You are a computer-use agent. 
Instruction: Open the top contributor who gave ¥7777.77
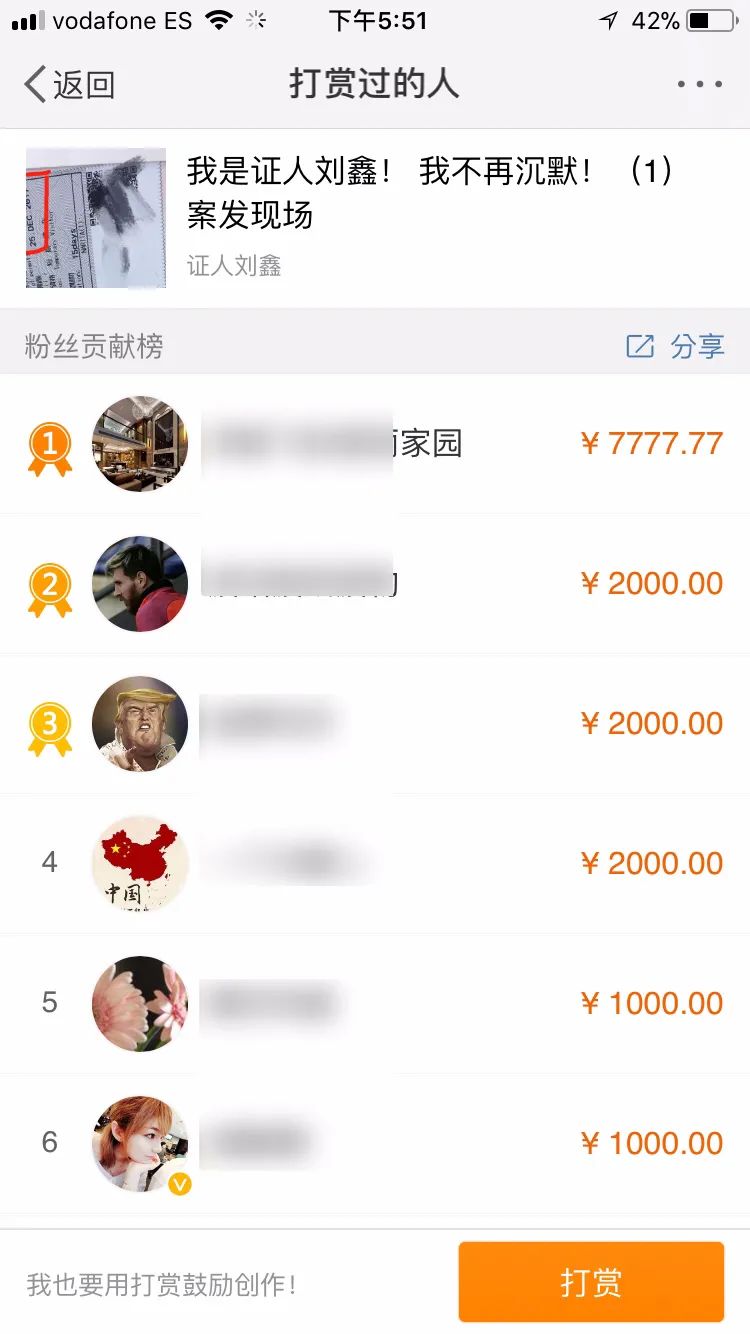375,443
